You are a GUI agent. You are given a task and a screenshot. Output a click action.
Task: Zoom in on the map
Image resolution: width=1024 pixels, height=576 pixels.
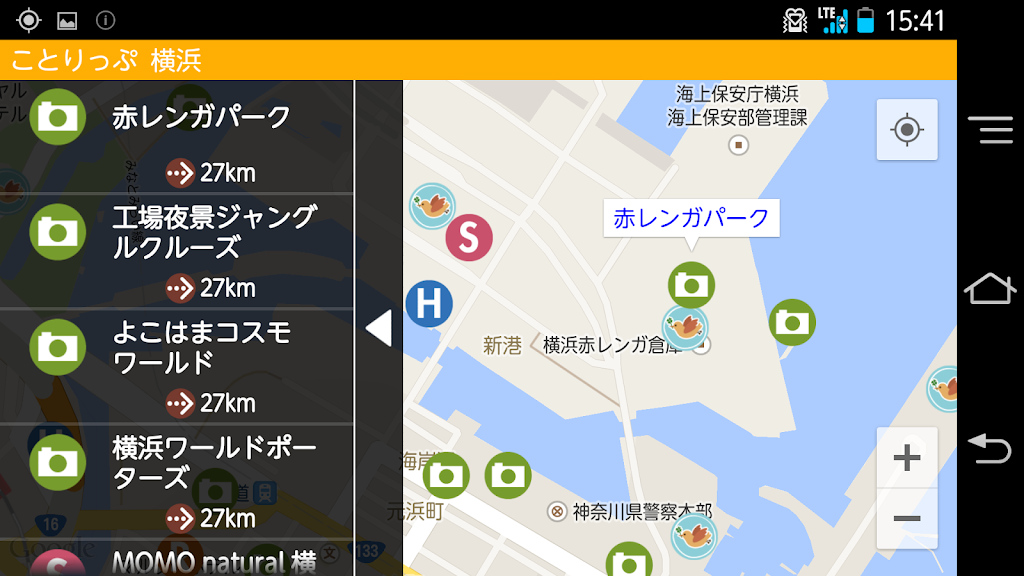tap(907, 459)
